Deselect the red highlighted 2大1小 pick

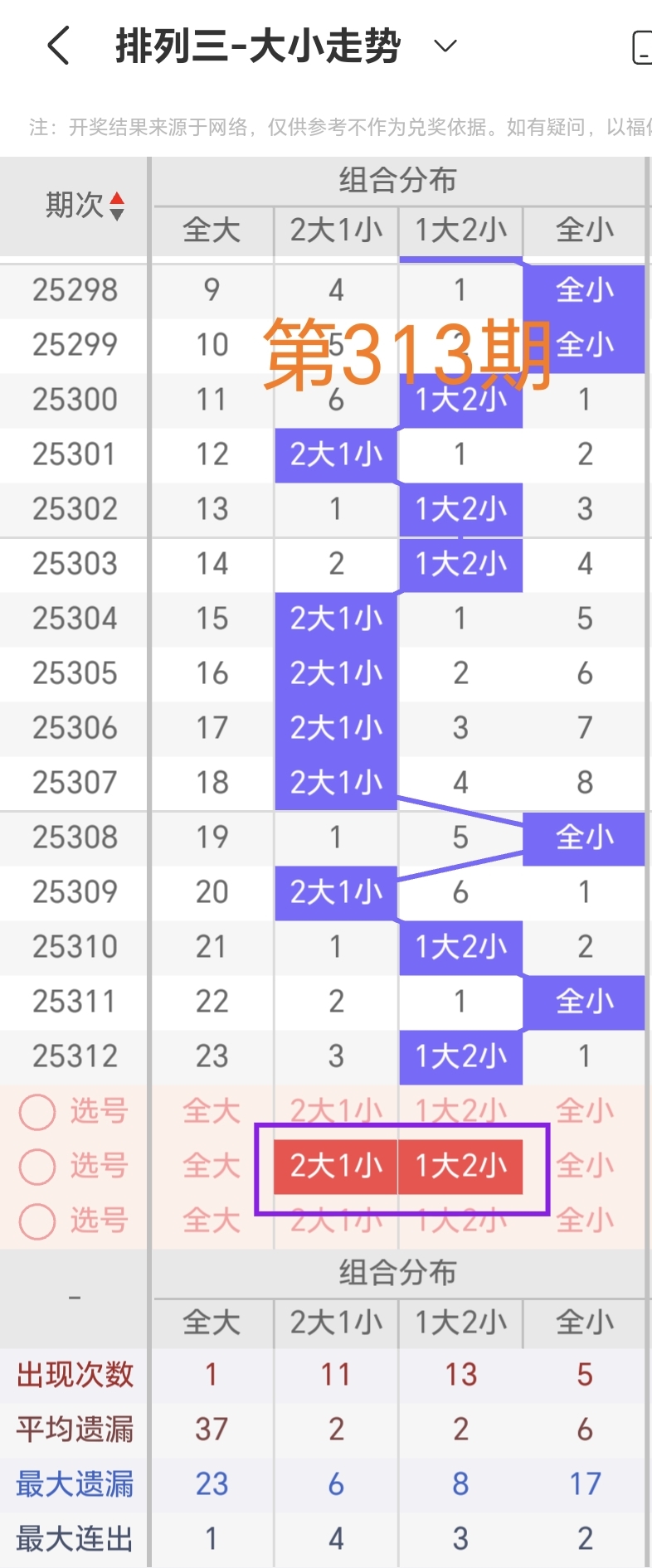point(334,1167)
